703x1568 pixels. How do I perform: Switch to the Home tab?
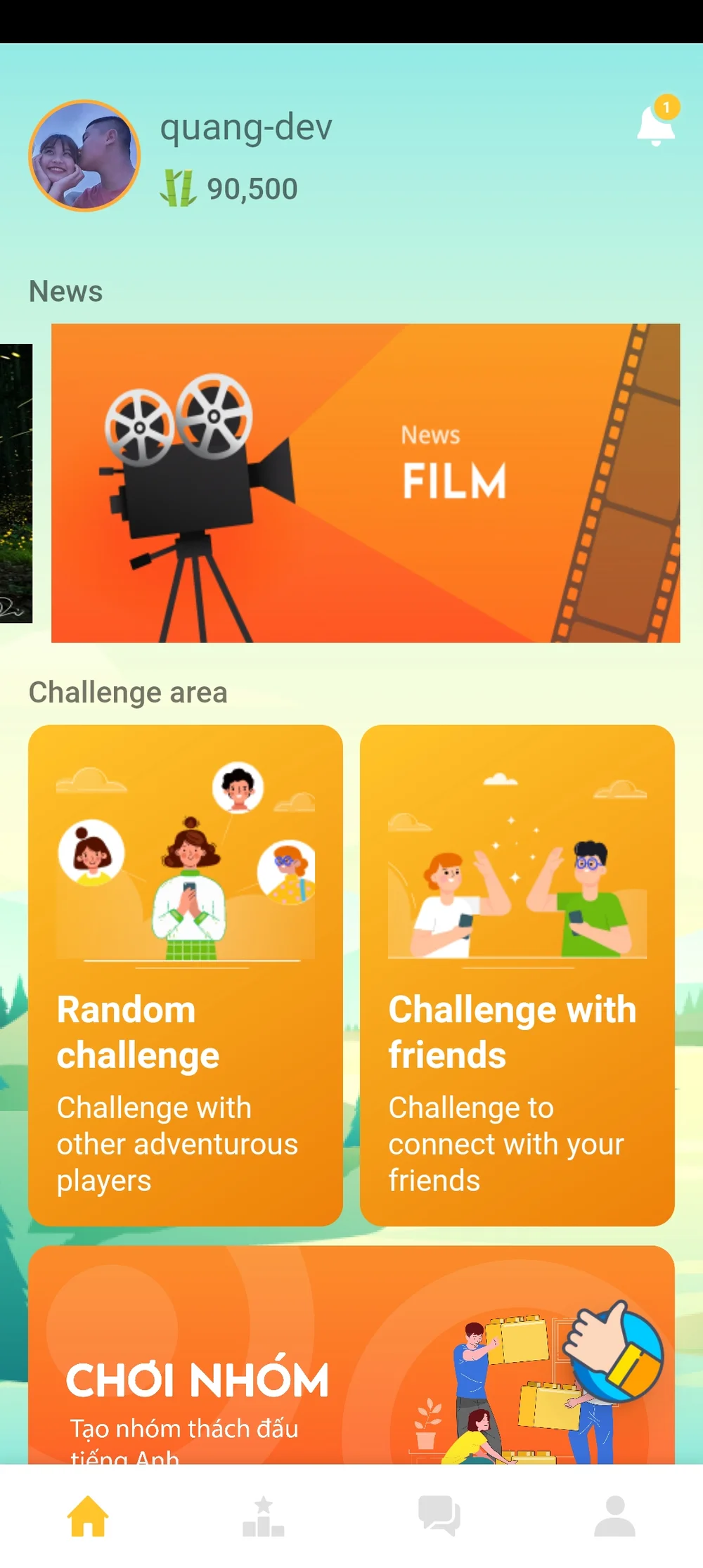pos(88,1516)
